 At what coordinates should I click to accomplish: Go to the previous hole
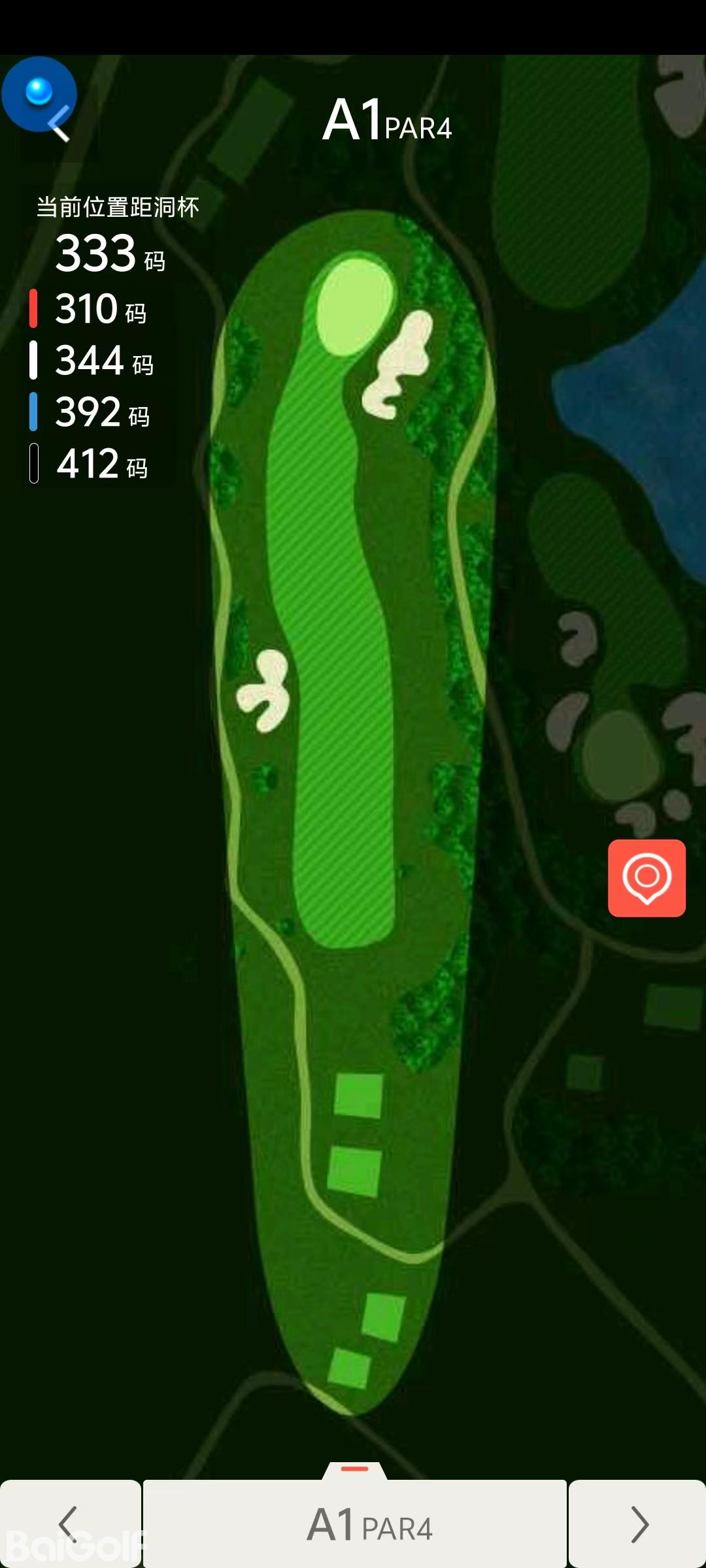point(69,1524)
